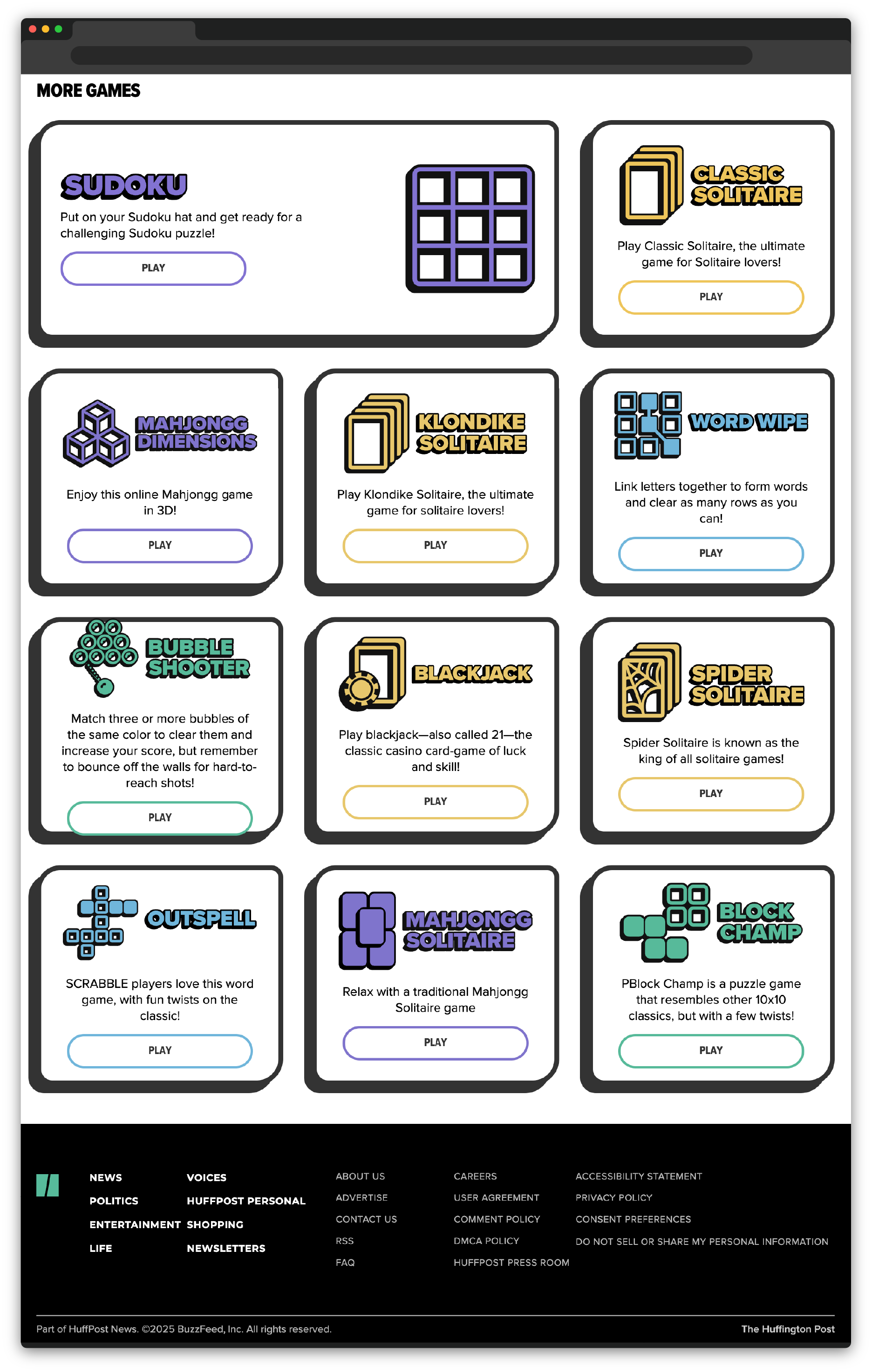Visit the About Us page

point(360,1176)
